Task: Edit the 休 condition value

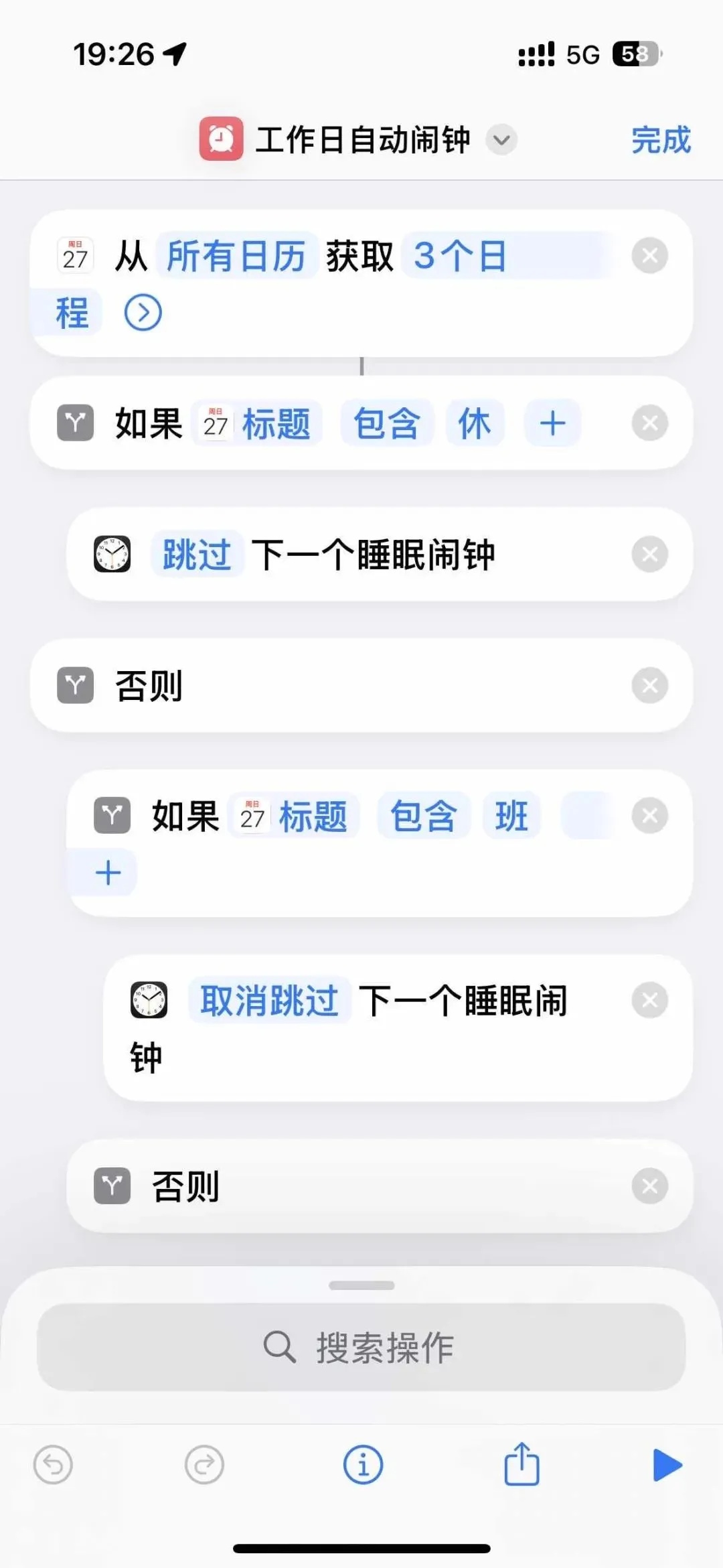Action: coord(475,423)
